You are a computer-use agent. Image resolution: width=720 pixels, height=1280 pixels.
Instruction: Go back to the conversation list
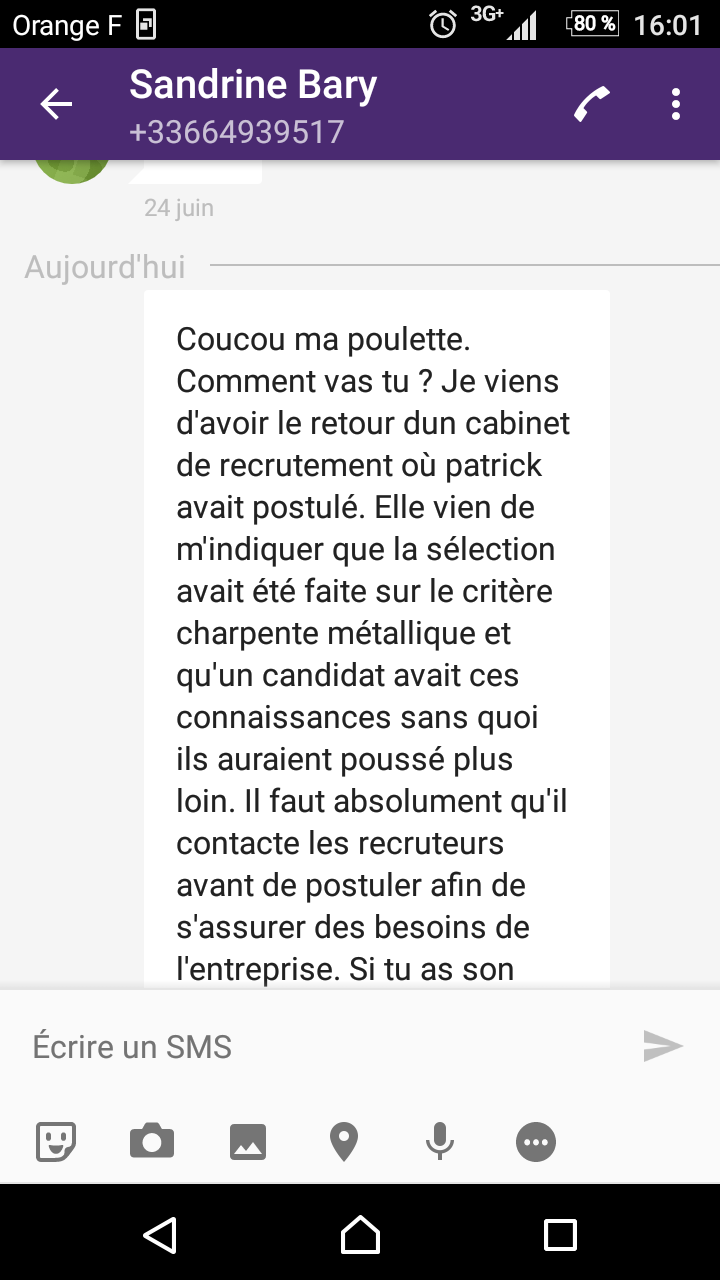pos(56,104)
